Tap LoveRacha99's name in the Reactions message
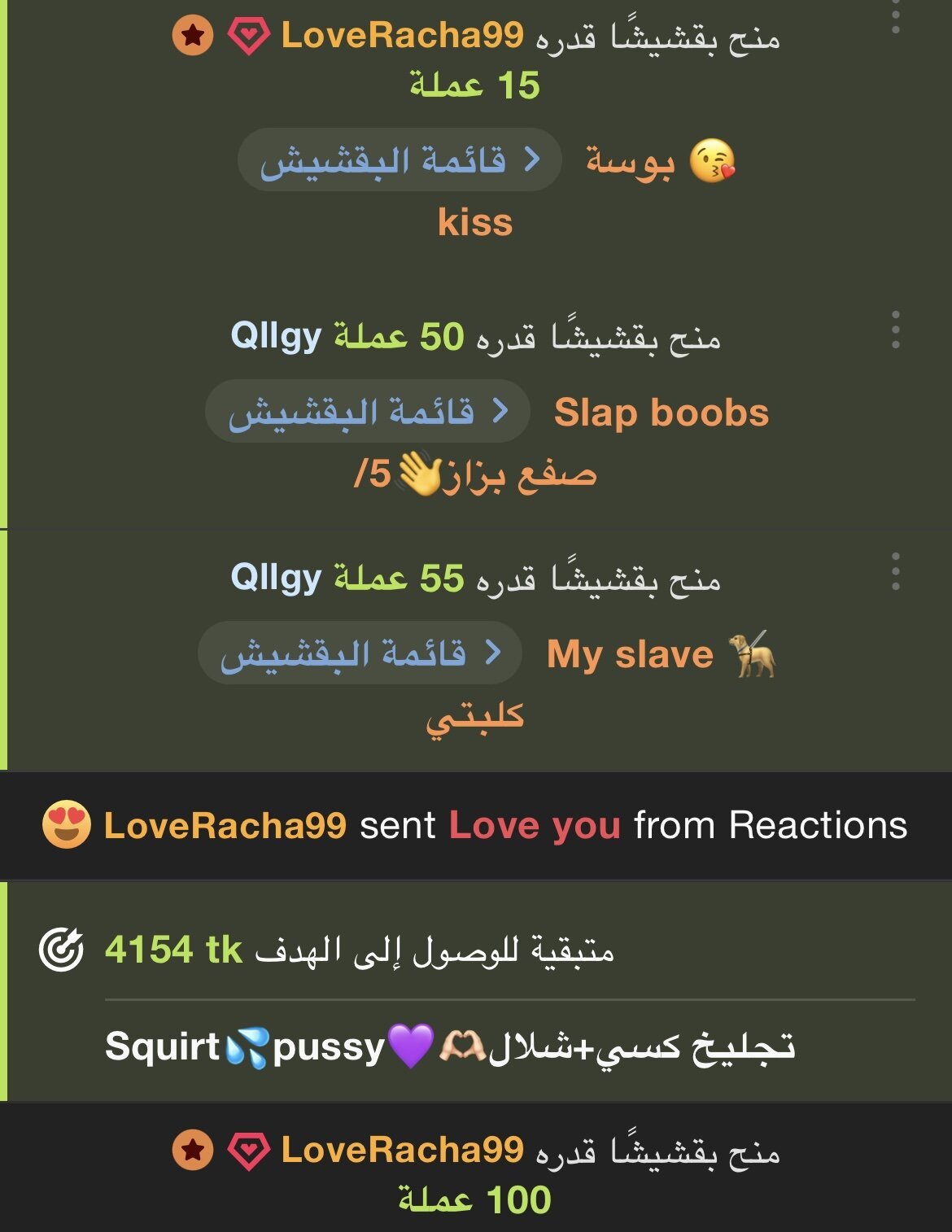 (225, 825)
